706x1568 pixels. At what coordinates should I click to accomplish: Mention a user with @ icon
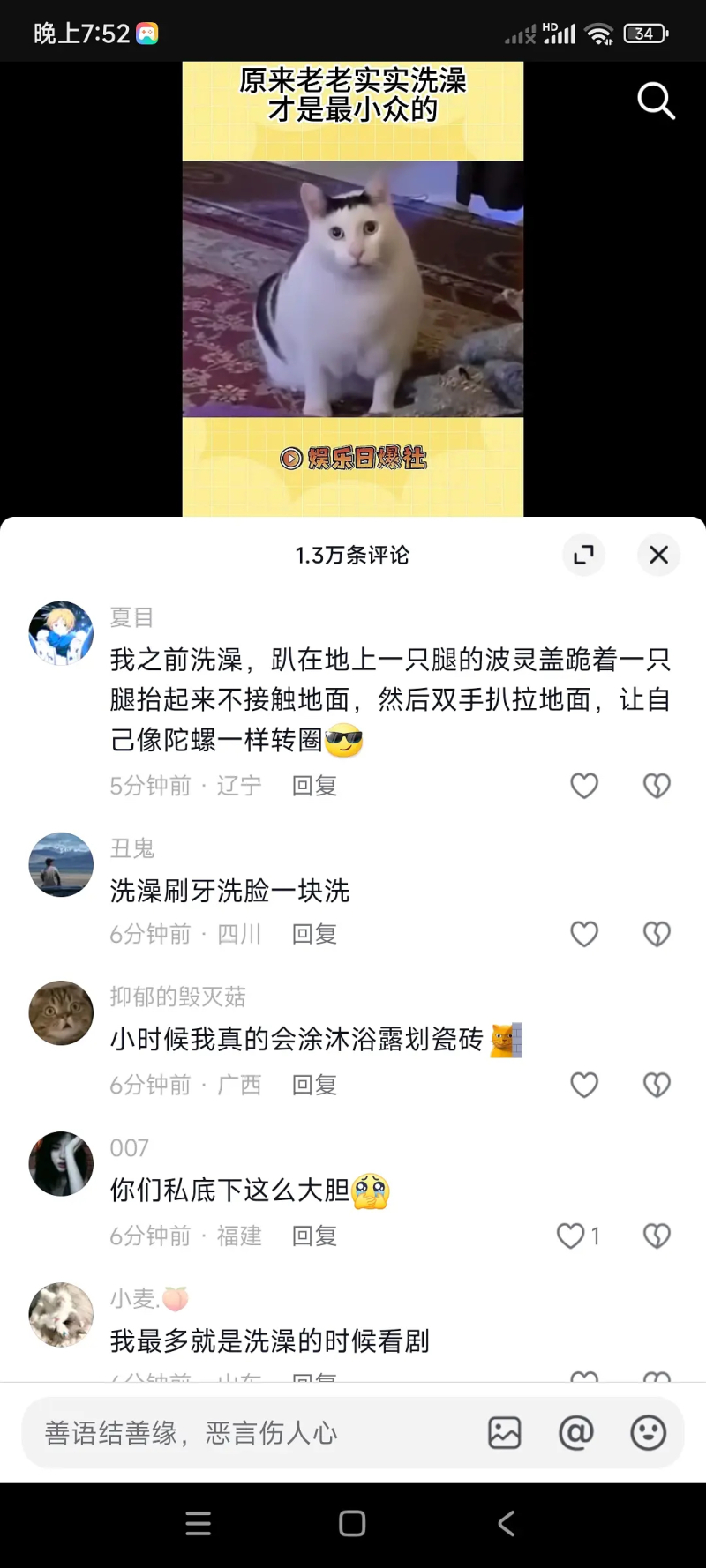(x=575, y=1433)
